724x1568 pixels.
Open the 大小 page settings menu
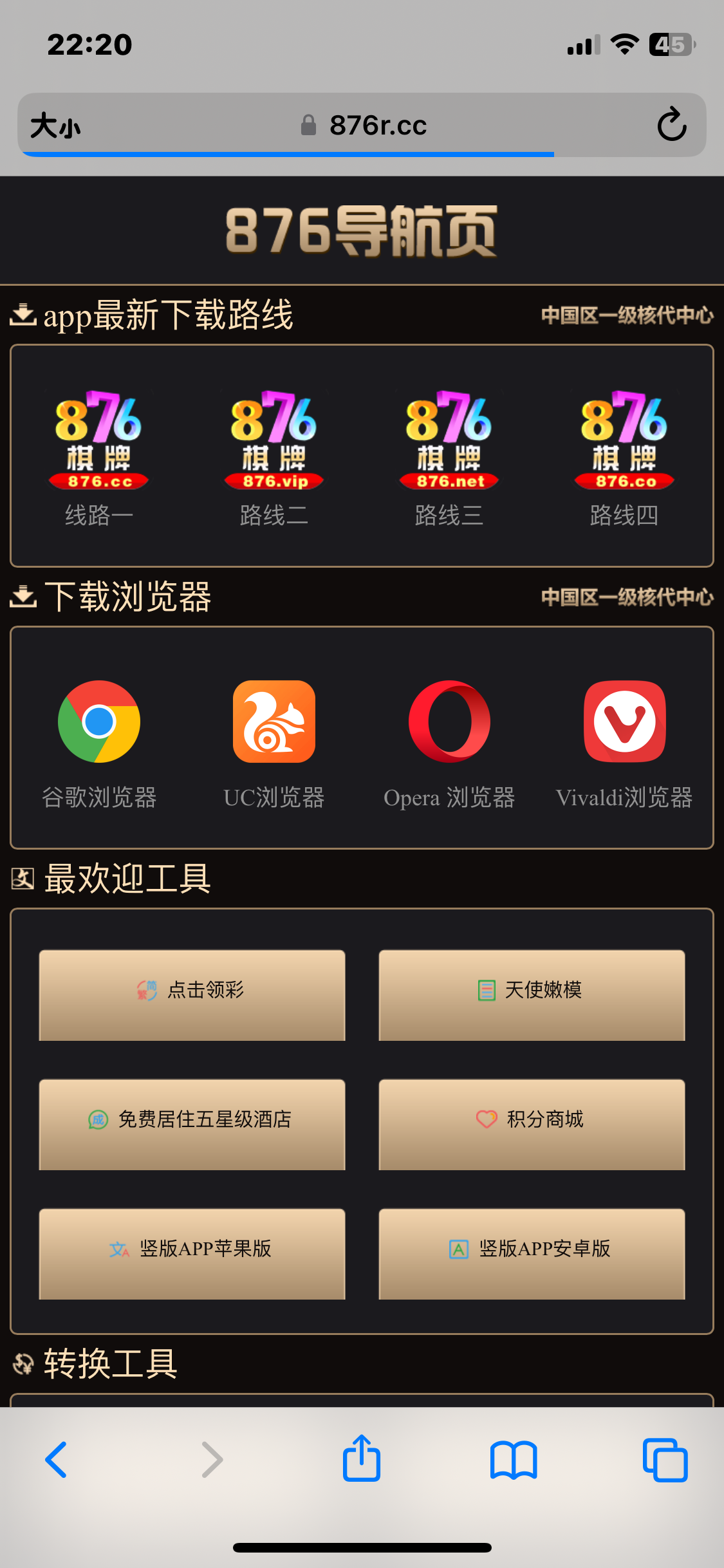click(x=55, y=126)
